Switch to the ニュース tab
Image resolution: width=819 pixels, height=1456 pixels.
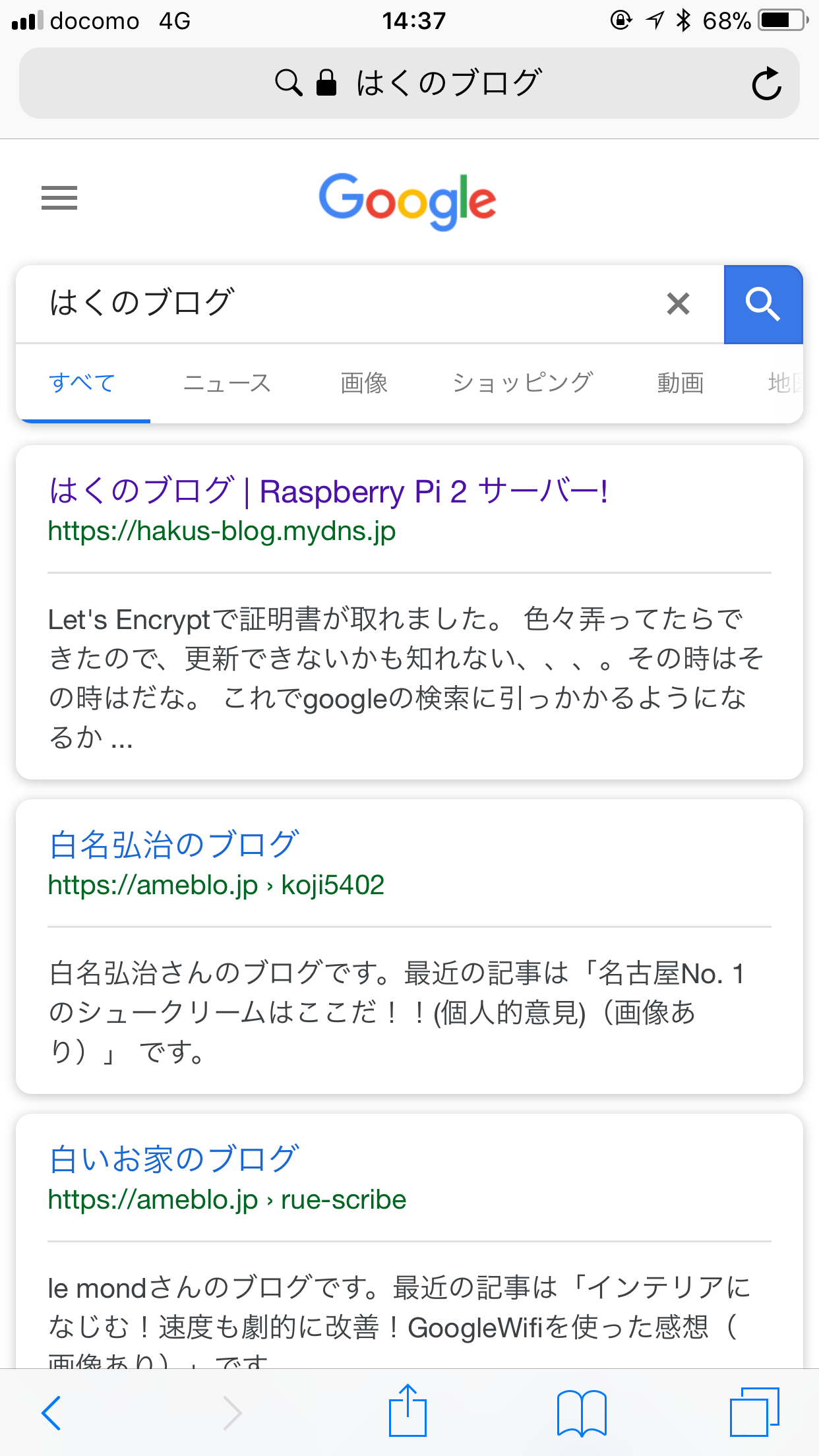pos(227,383)
